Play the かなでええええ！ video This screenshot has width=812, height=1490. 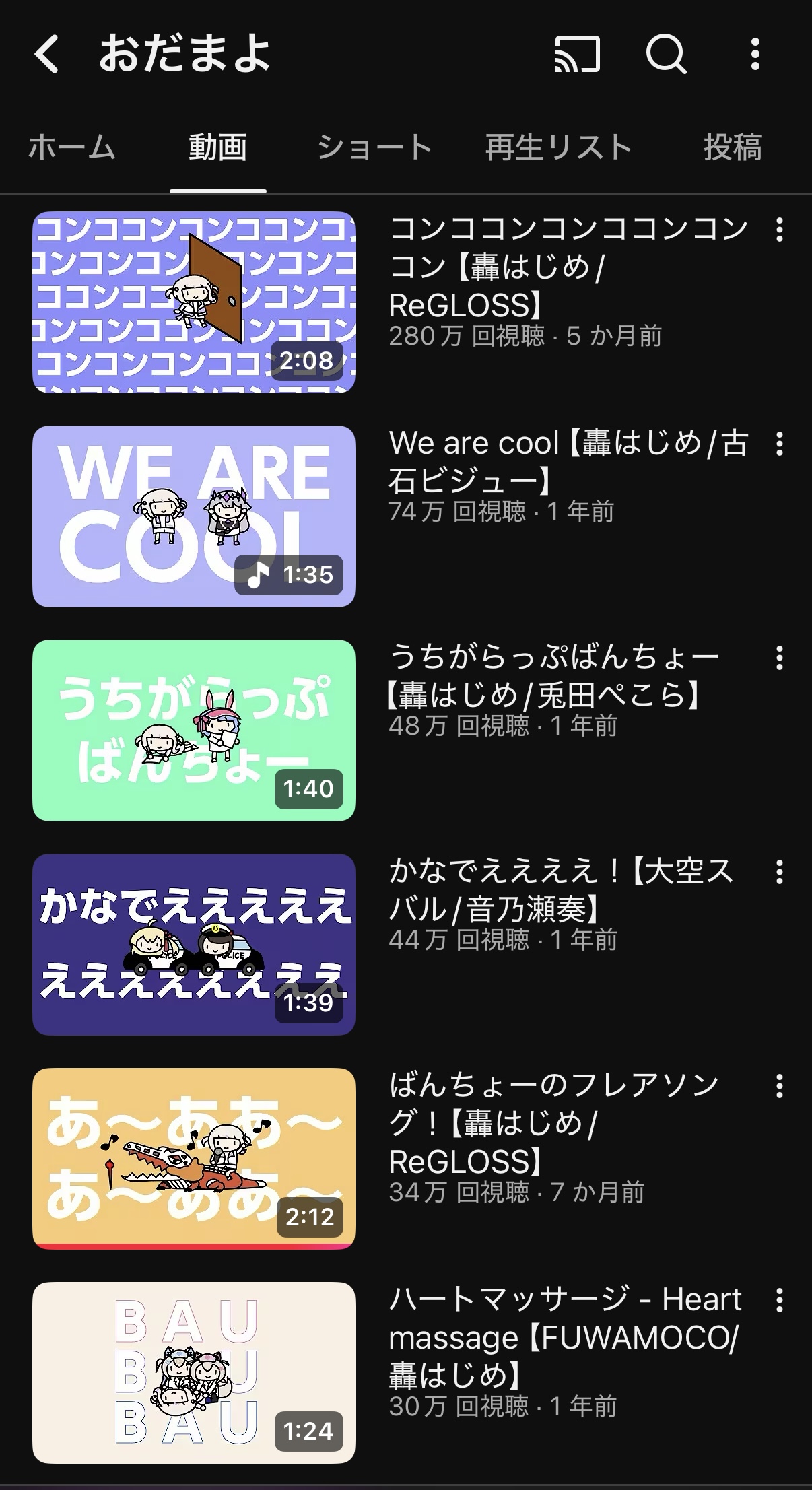(x=194, y=945)
